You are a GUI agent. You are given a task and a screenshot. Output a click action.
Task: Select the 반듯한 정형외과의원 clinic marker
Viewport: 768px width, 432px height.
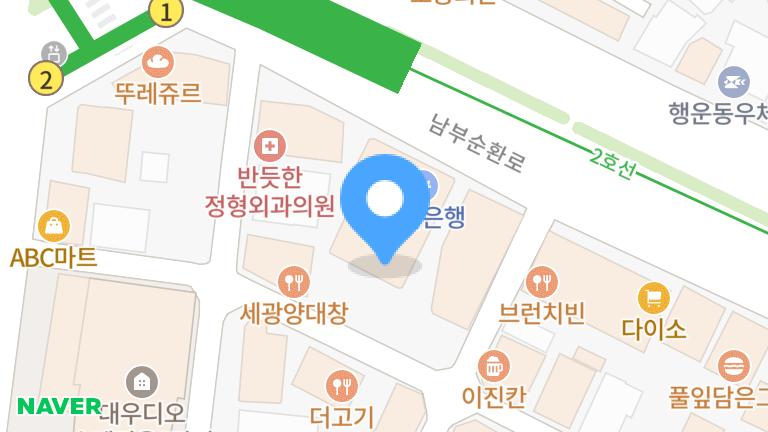[269, 148]
